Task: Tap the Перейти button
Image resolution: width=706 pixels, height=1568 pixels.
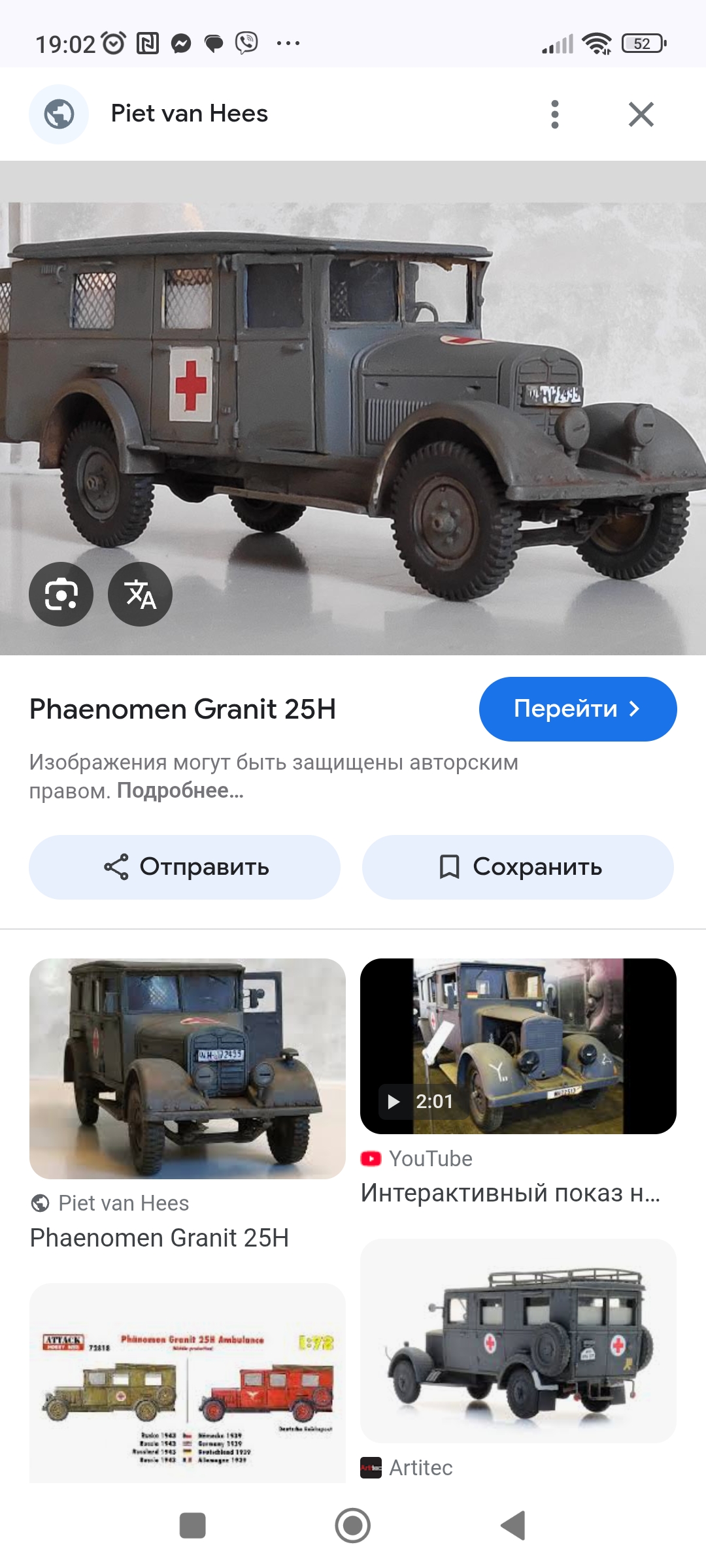Action: coord(577,709)
